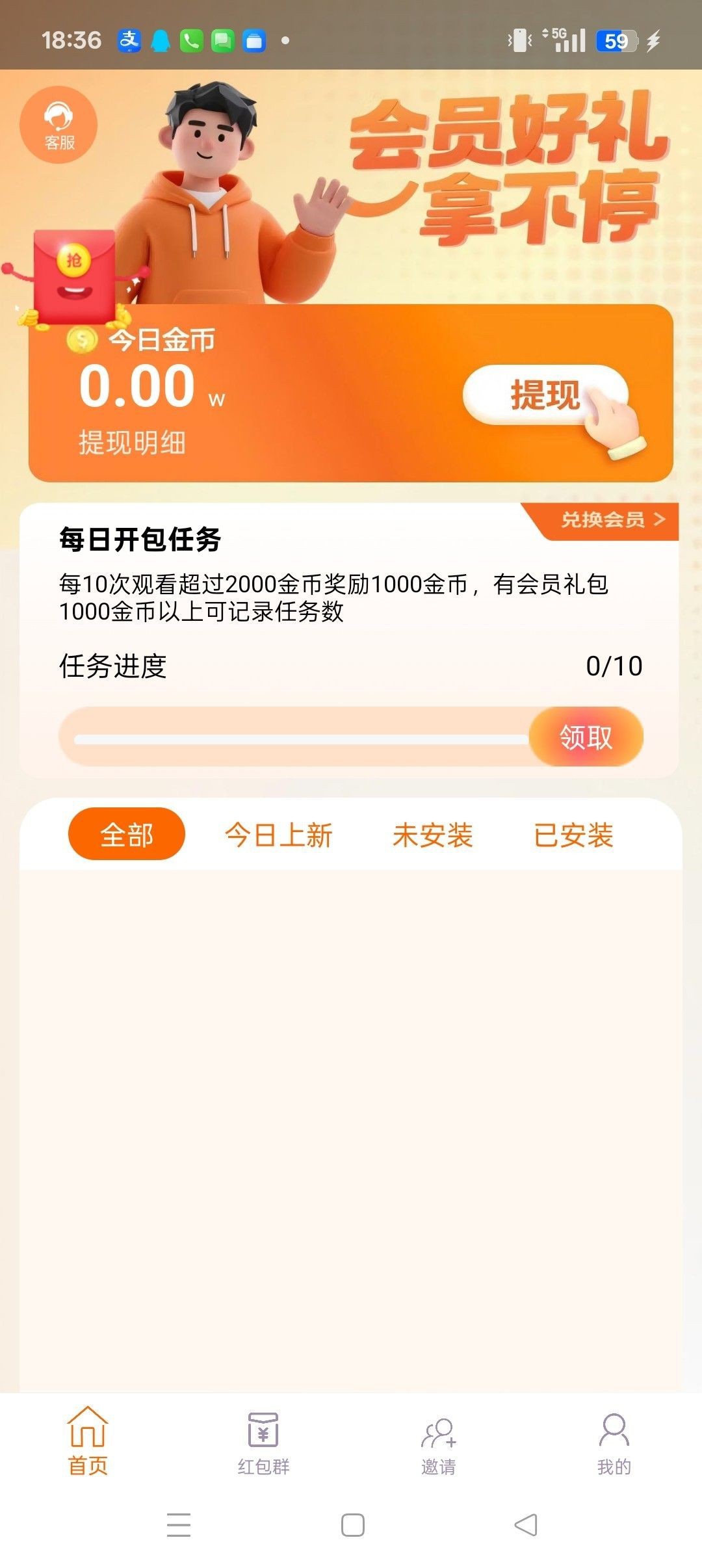The image size is (702, 1568).
Task: Open the 邀请 invite tab
Action: (x=439, y=1441)
